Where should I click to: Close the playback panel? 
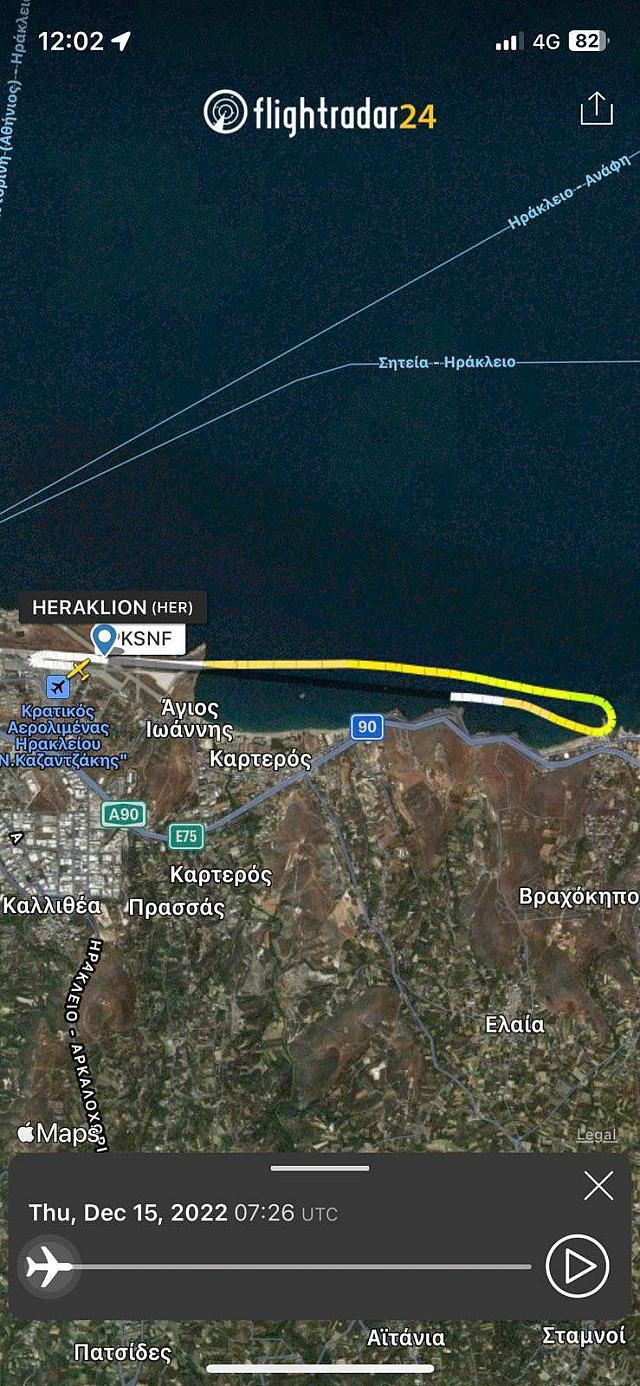coord(598,1186)
